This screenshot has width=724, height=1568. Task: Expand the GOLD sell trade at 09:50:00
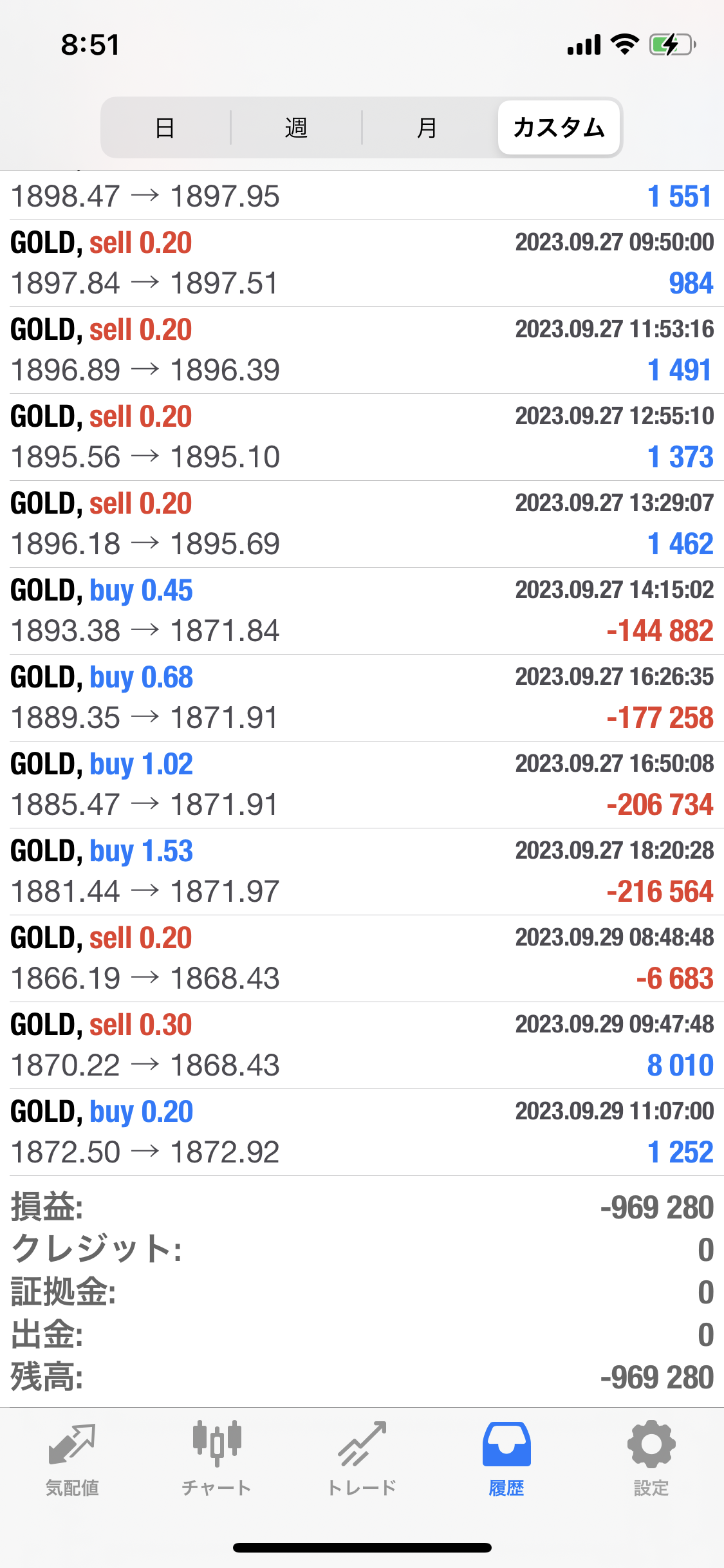362,263
